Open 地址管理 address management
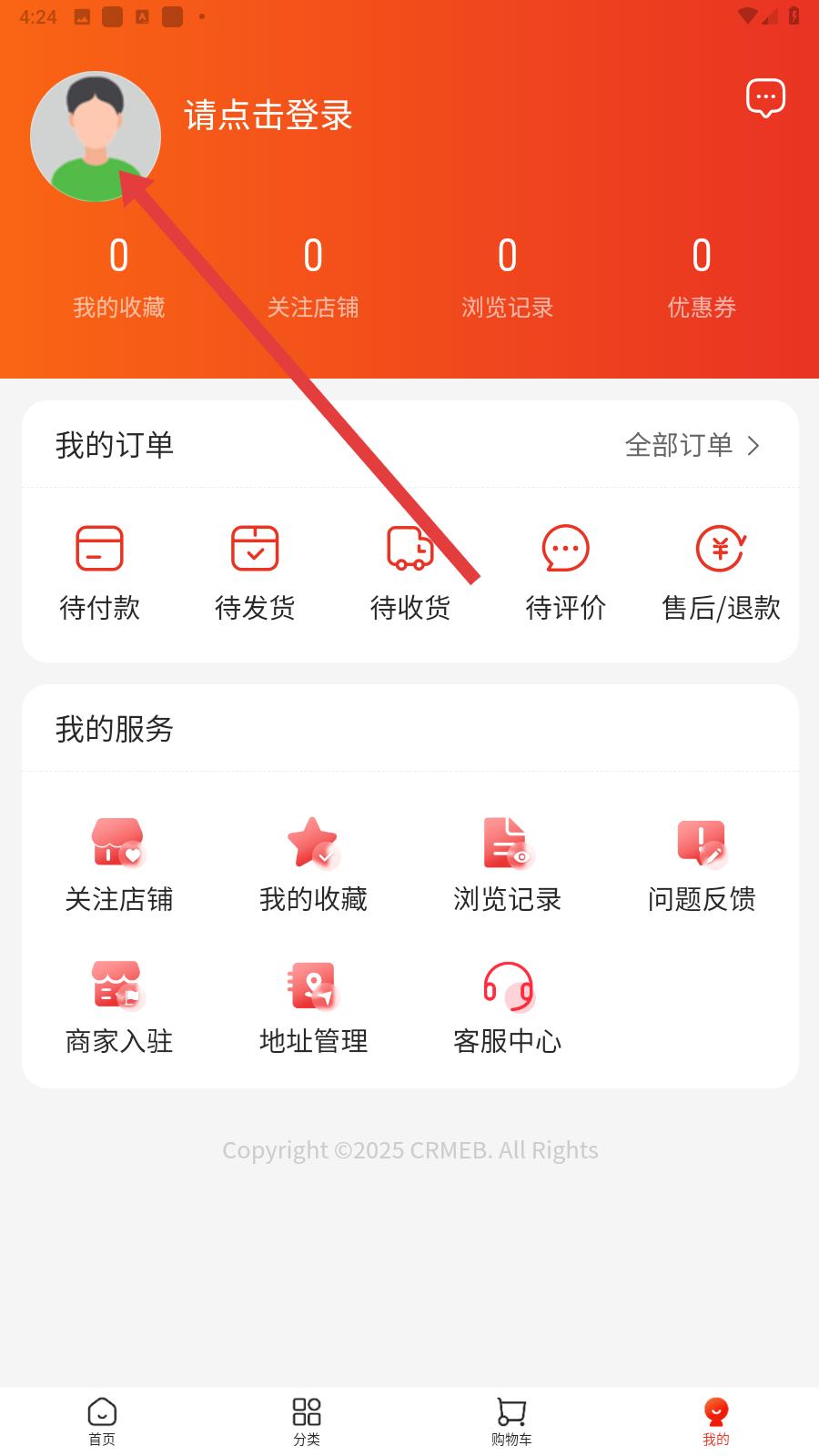This screenshot has width=819, height=1456. coord(313,1006)
